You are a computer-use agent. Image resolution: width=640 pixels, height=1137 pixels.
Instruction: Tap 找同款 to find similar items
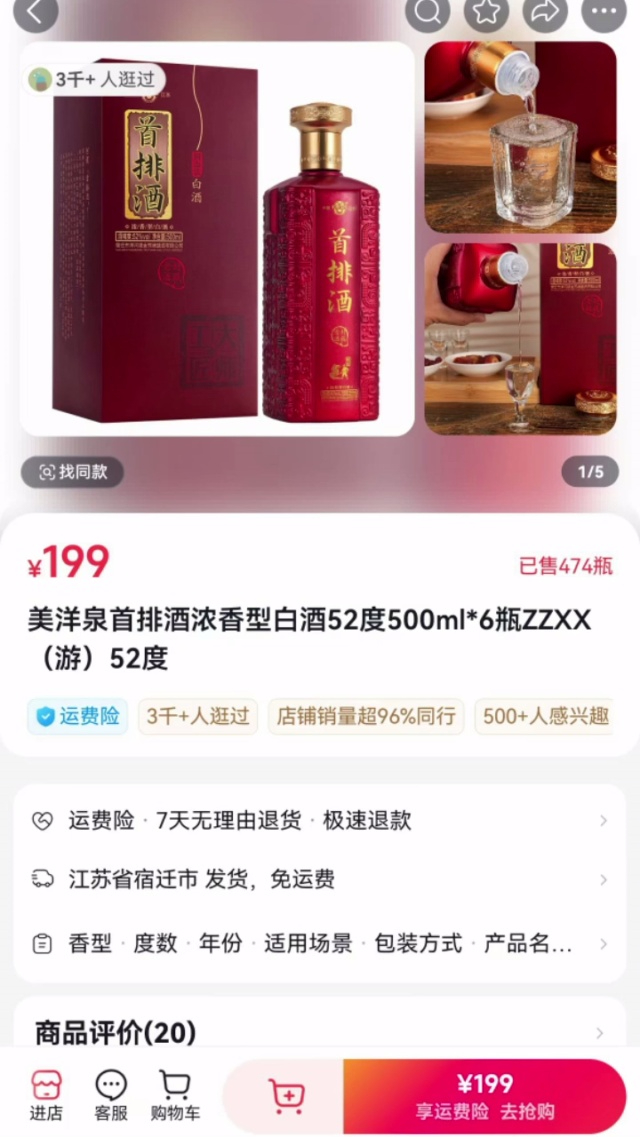coord(73,471)
